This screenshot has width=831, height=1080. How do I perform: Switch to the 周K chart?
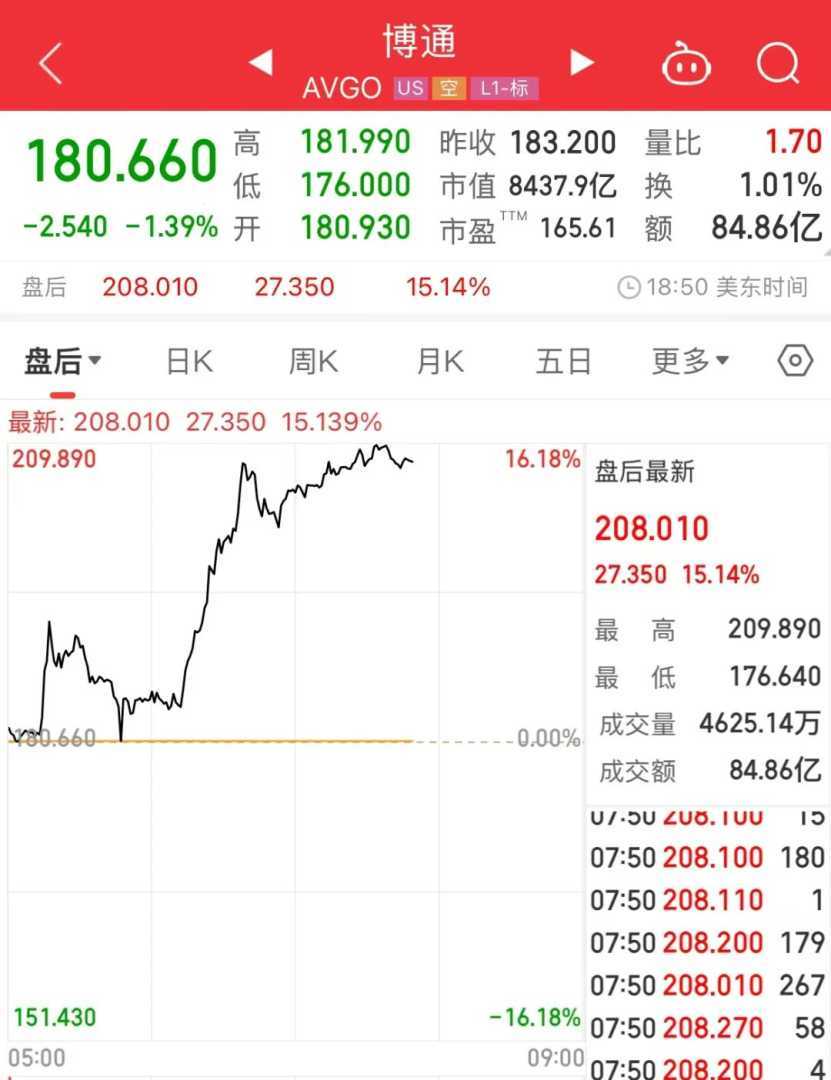click(313, 361)
